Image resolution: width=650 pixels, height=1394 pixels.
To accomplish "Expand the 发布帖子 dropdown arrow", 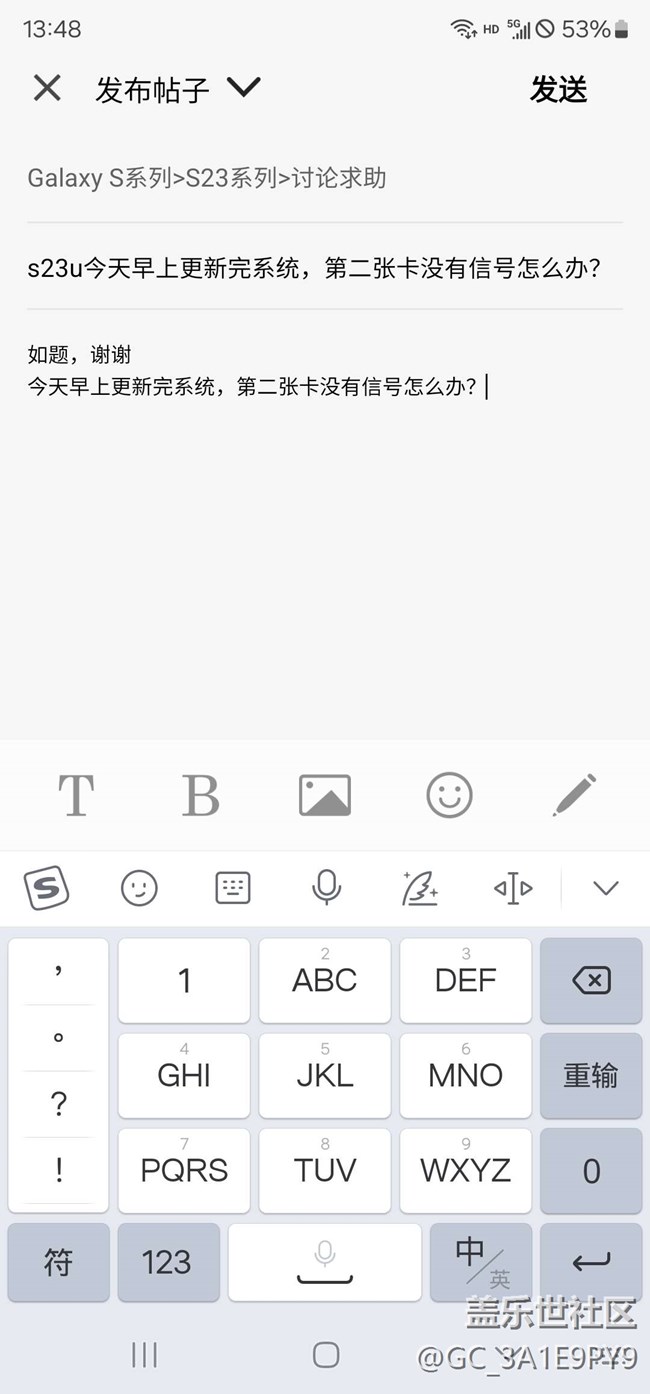I will [243, 88].
